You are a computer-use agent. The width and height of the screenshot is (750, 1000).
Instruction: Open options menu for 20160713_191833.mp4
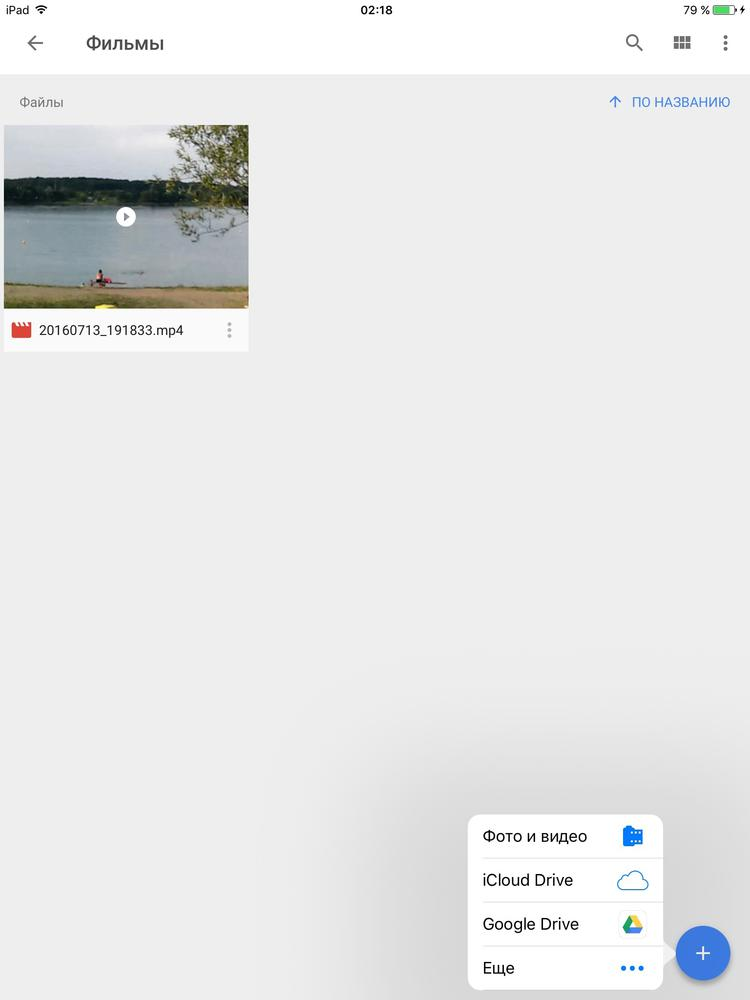click(x=229, y=330)
